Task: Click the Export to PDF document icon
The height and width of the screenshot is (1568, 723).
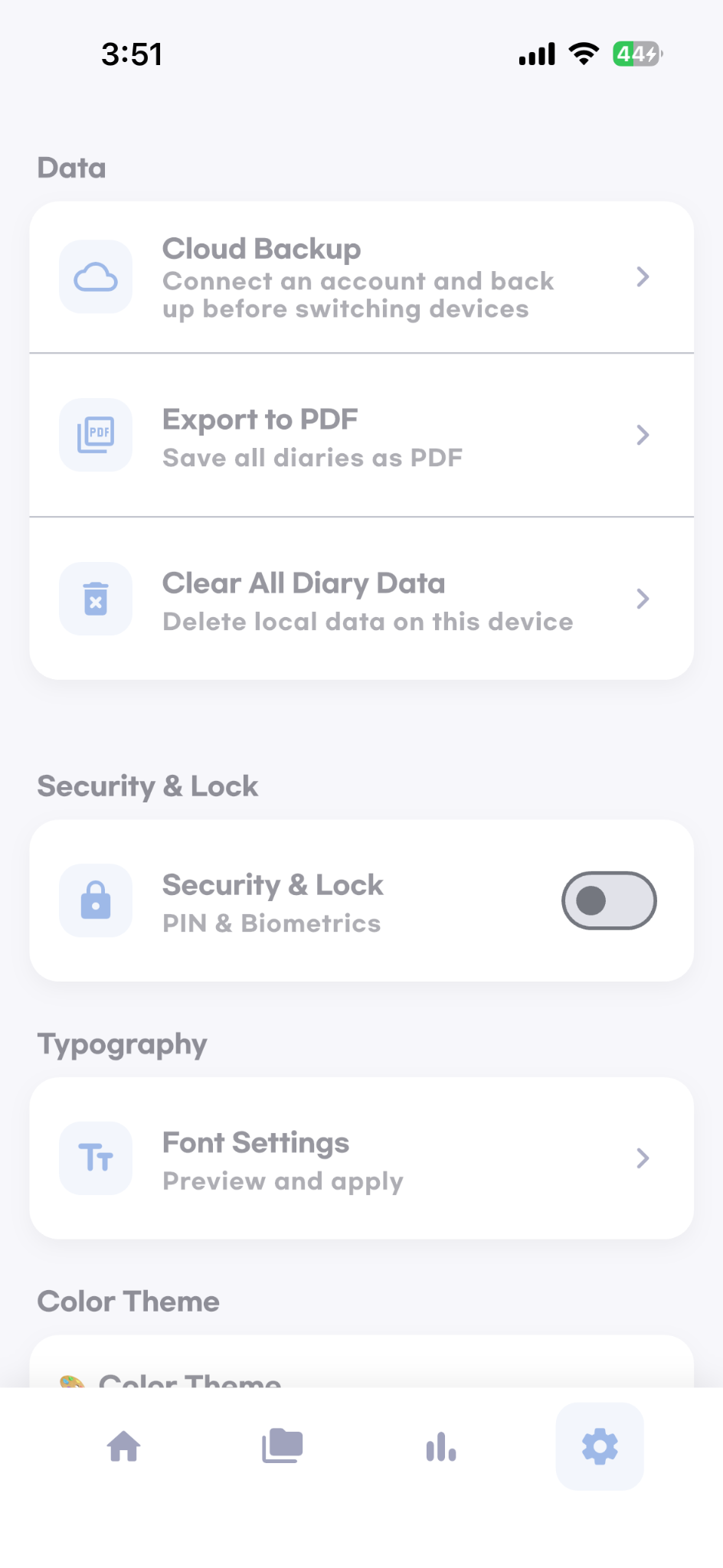Action: pos(95,434)
